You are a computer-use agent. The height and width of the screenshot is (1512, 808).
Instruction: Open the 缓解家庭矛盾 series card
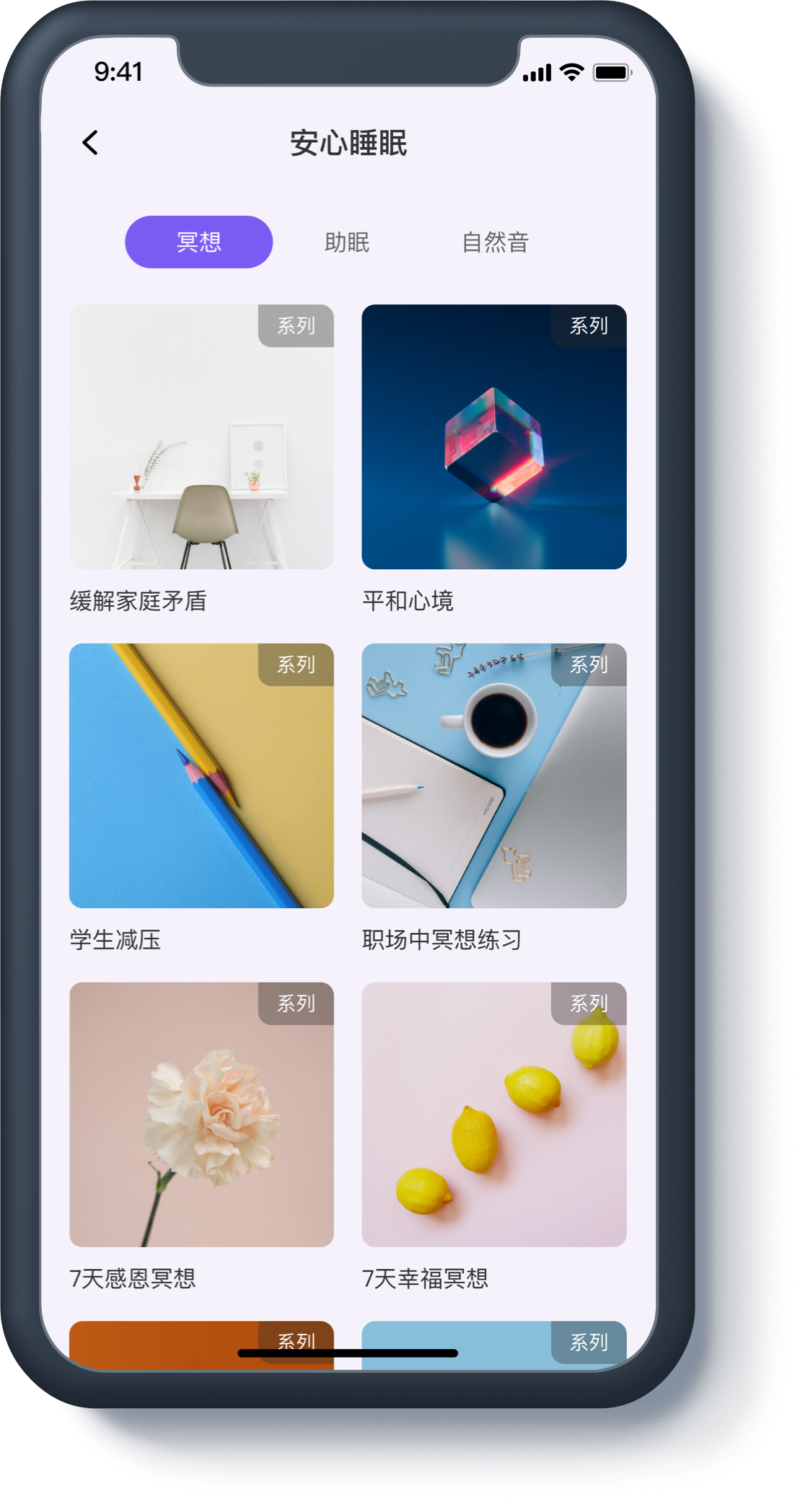pos(201,437)
